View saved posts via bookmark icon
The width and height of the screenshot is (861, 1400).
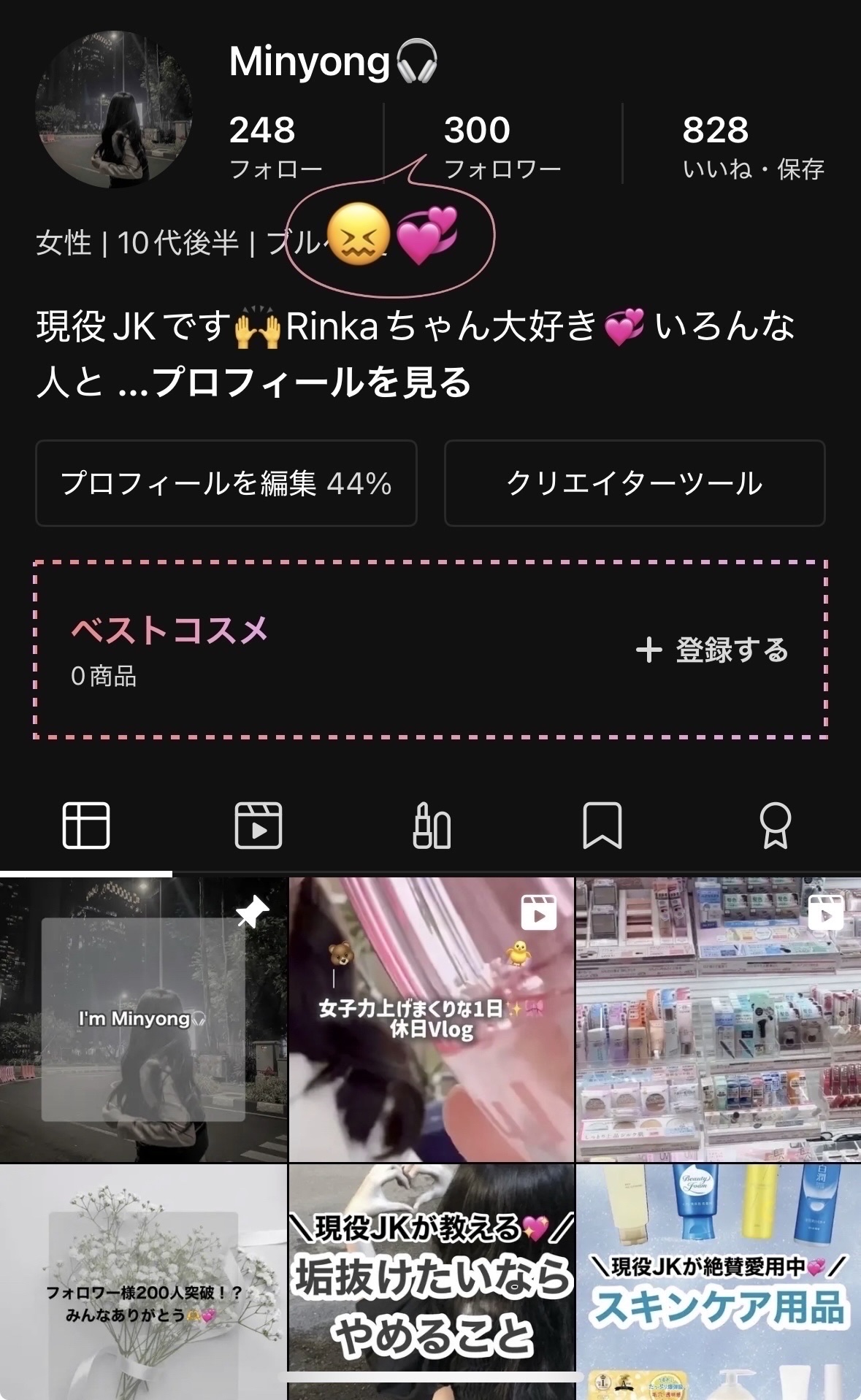603,828
